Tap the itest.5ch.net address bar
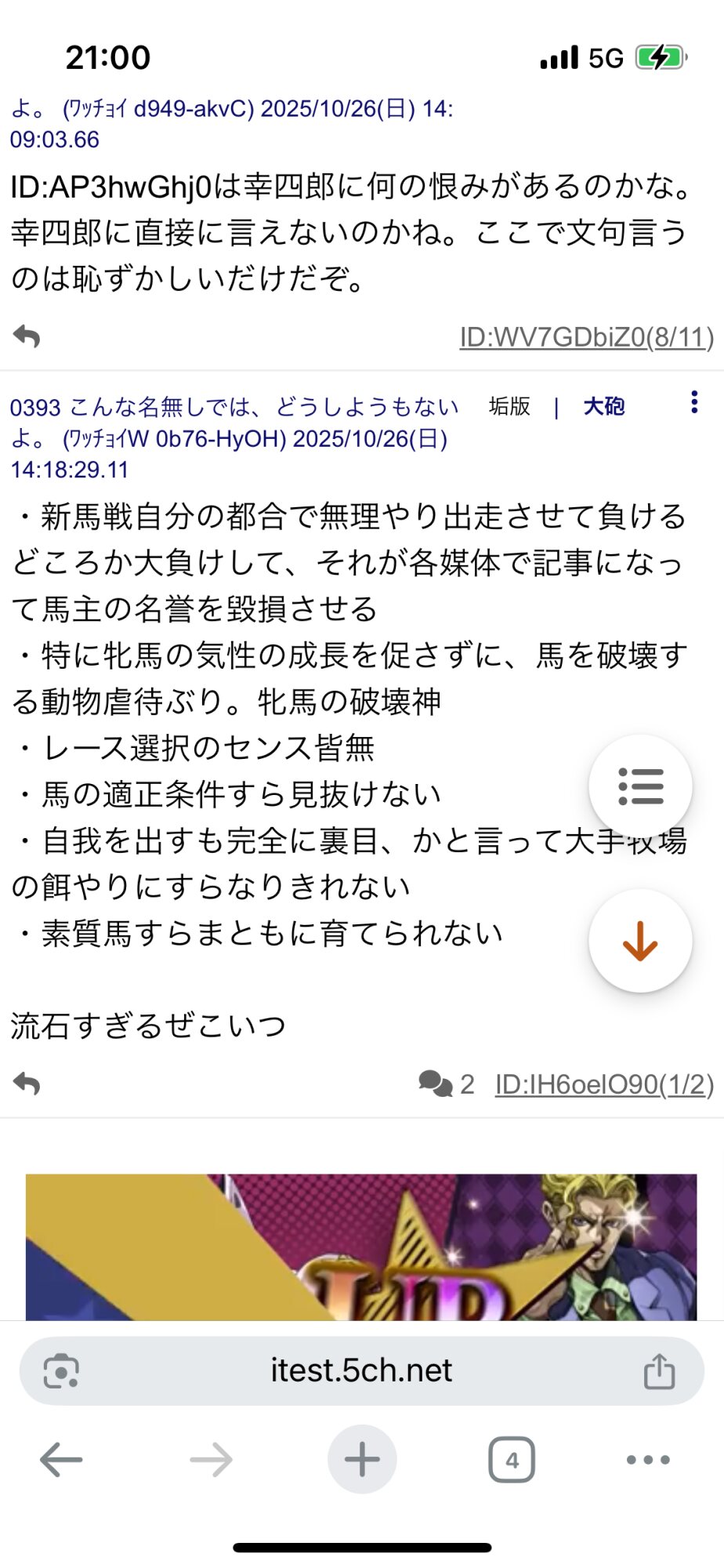This screenshot has height=1568, width=724. tap(361, 1370)
